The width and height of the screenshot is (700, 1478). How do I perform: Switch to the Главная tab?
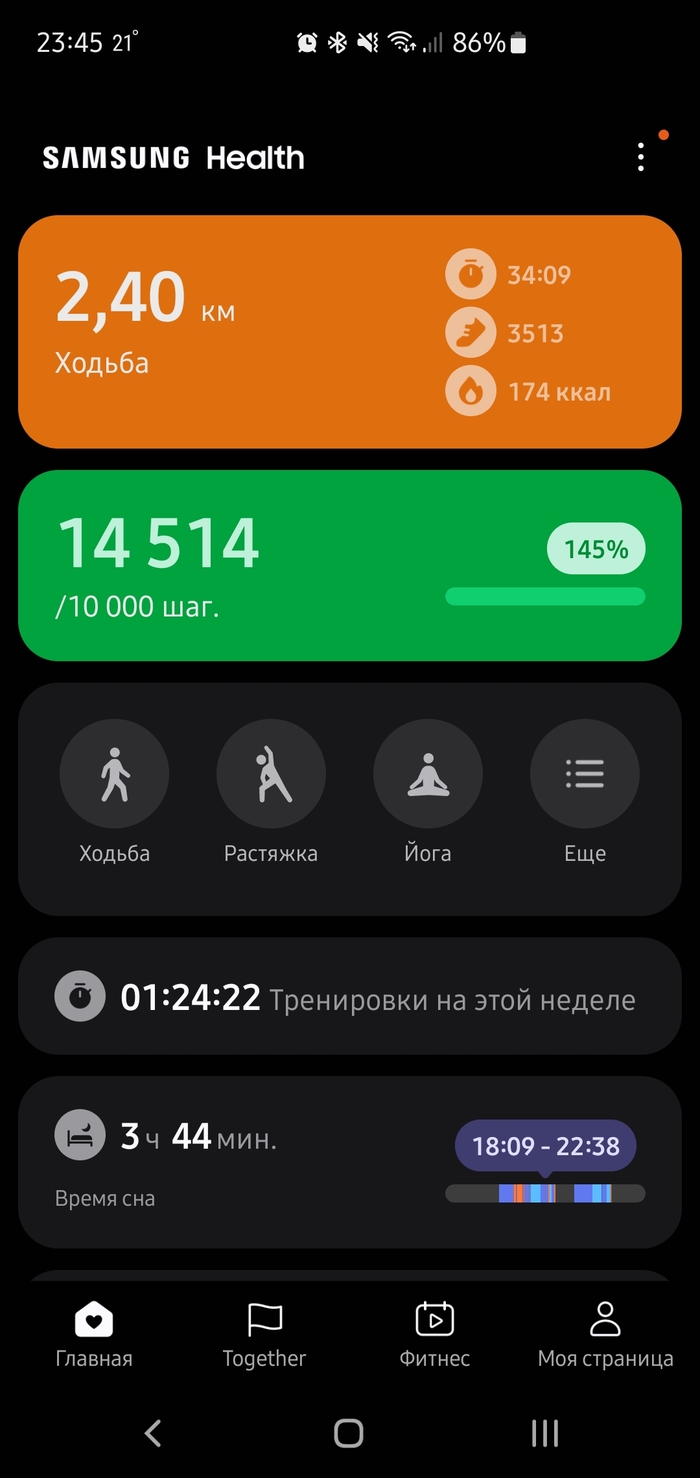pyautogui.click(x=94, y=1334)
